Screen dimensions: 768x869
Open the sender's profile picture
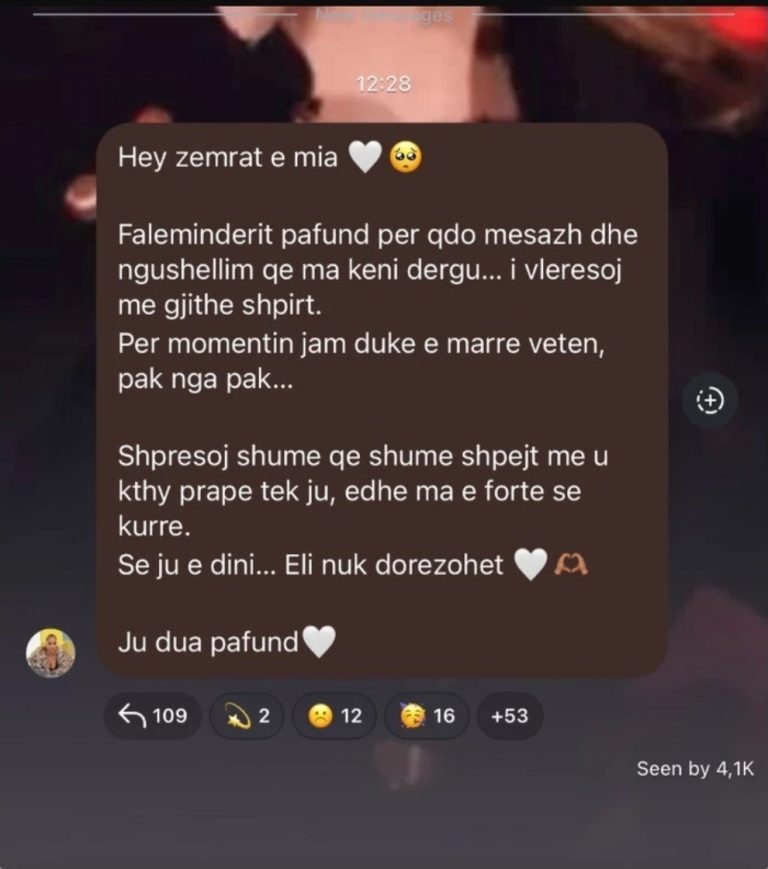click(x=50, y=653)
